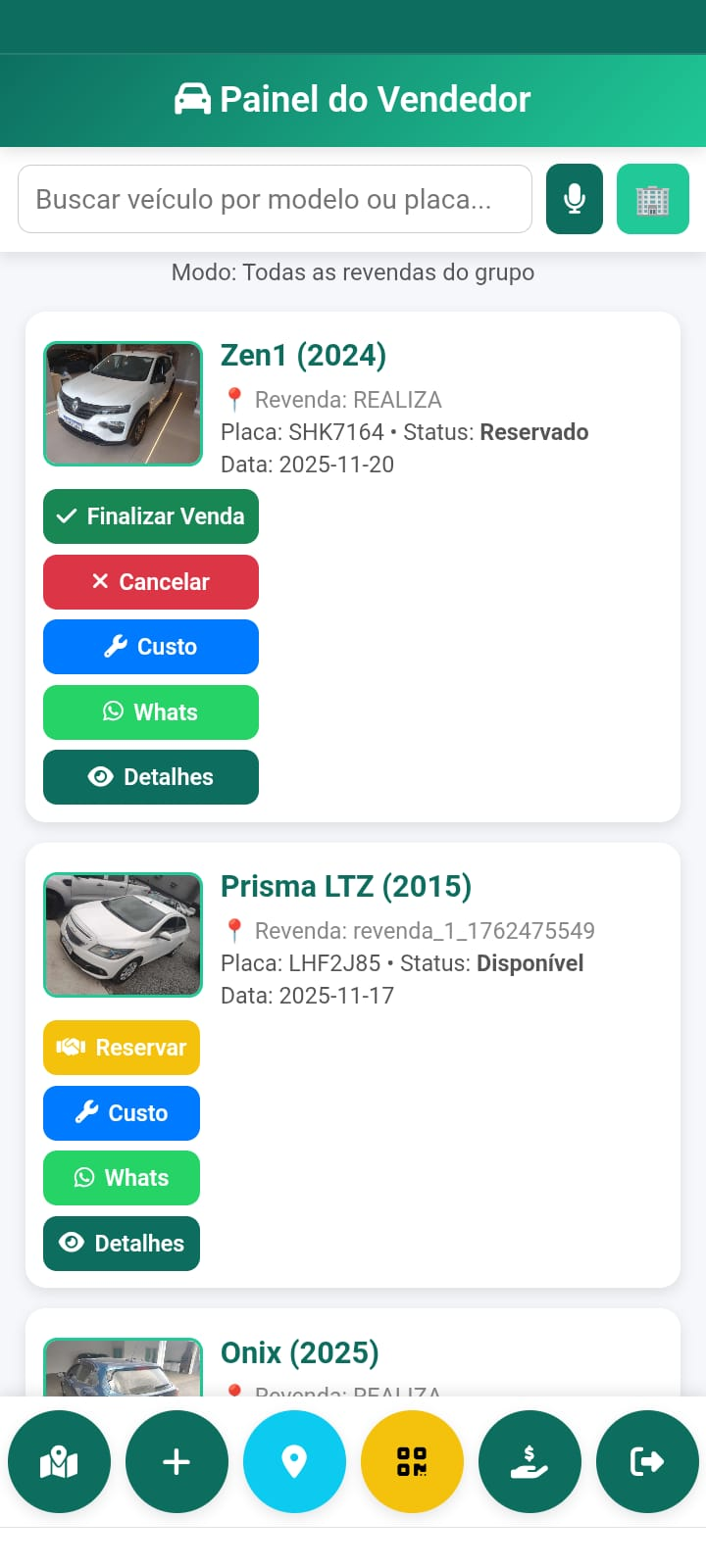Cancel the Zen1 (2024) reservation

tap(151, 582)
